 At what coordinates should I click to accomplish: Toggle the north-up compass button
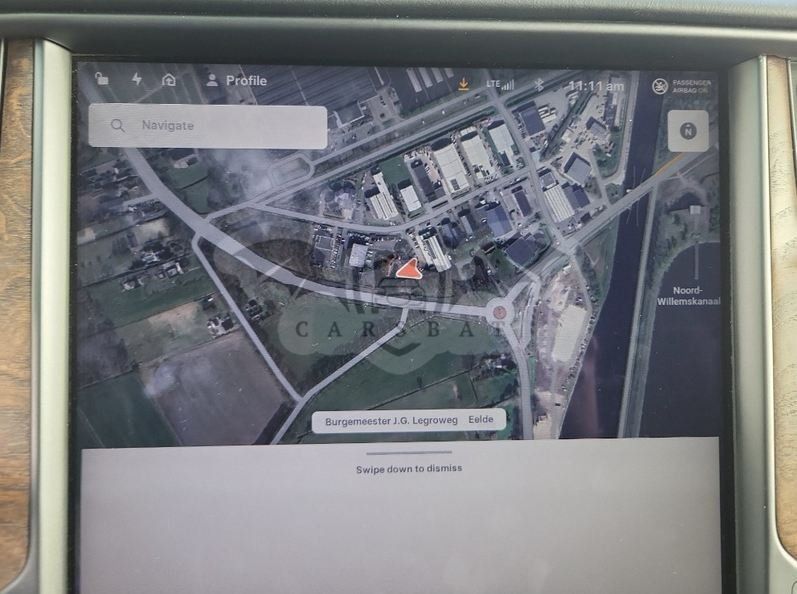pos(688,131)
